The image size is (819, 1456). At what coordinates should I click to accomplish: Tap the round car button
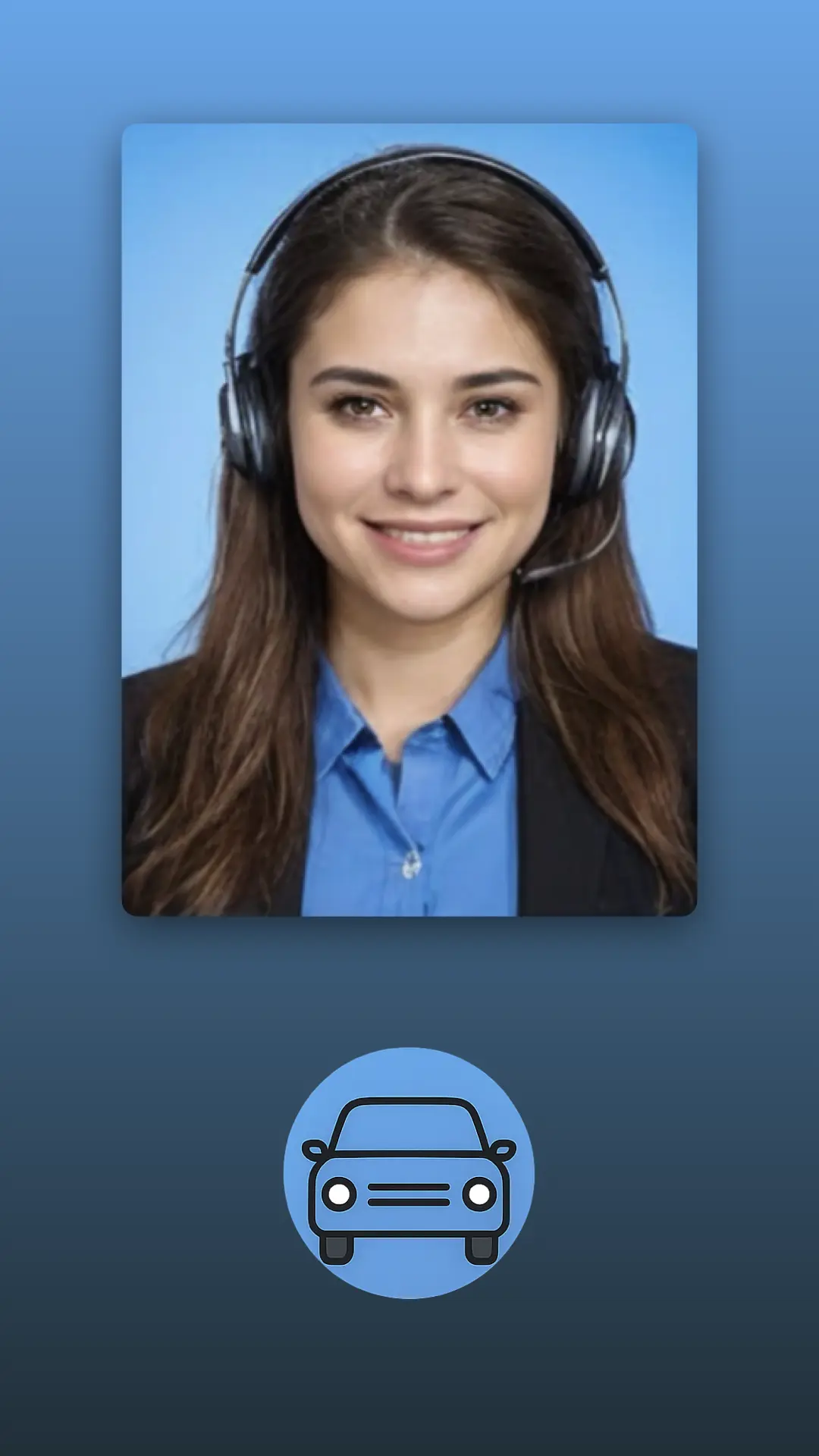tap(409, 1172)
